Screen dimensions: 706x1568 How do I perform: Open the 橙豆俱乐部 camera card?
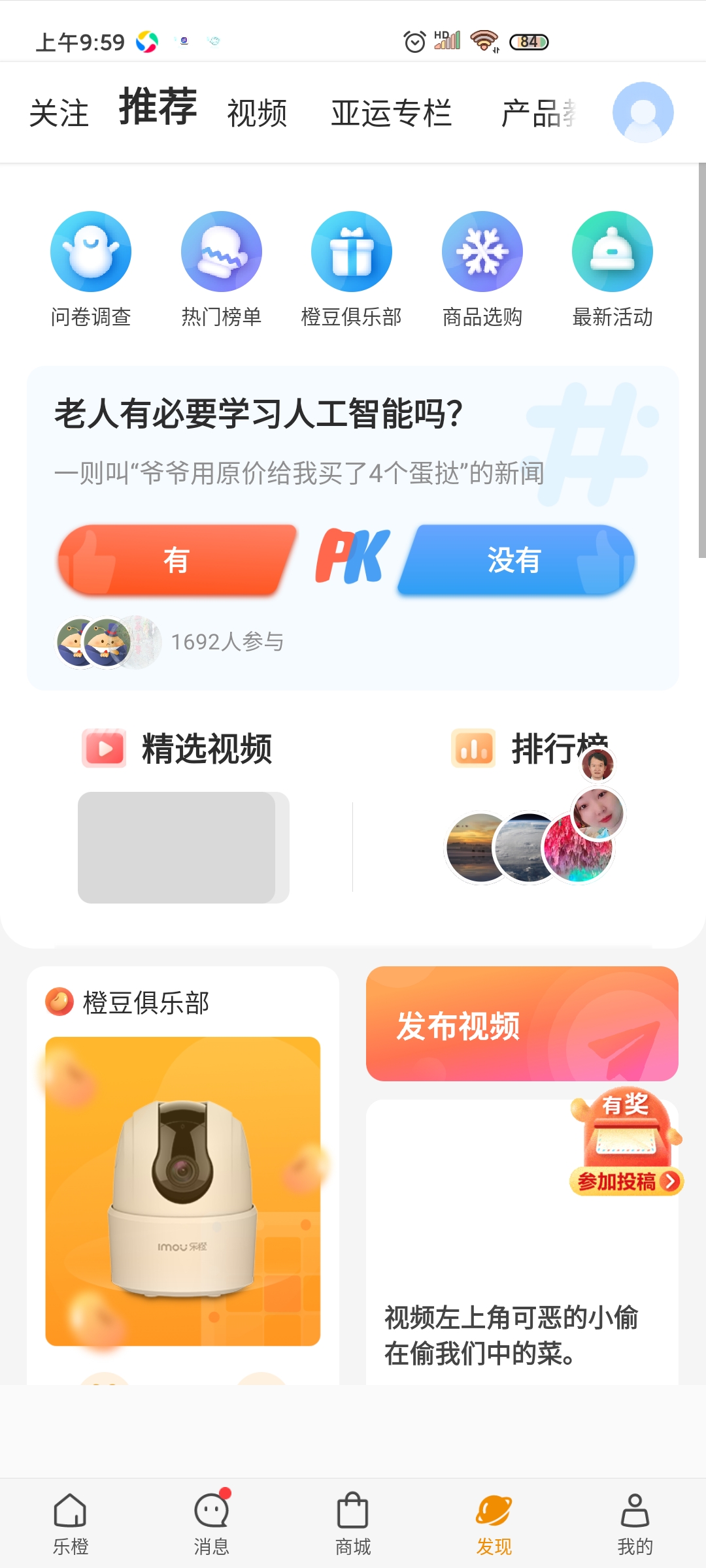(x=183, y=1191)
